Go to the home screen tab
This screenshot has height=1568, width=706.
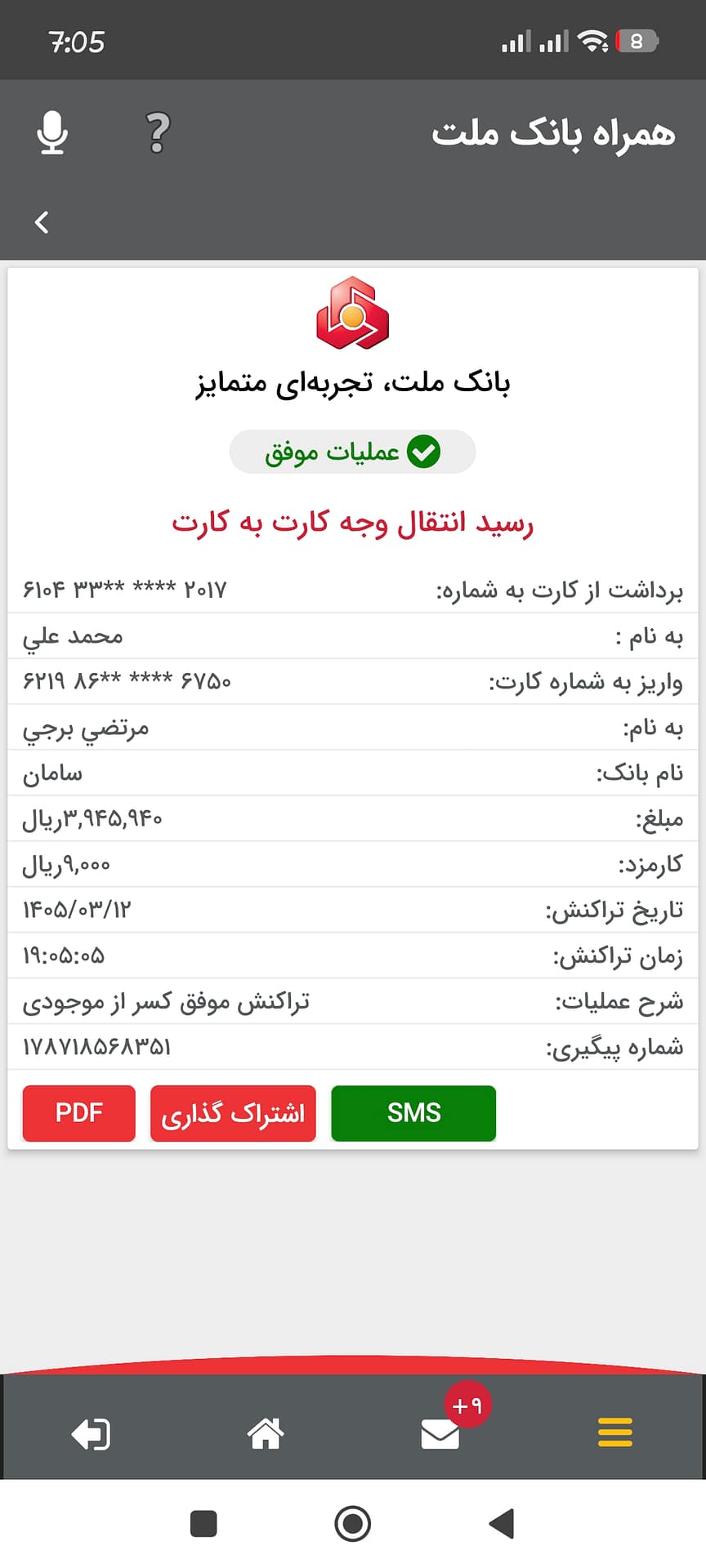(x=266, y=1433)
